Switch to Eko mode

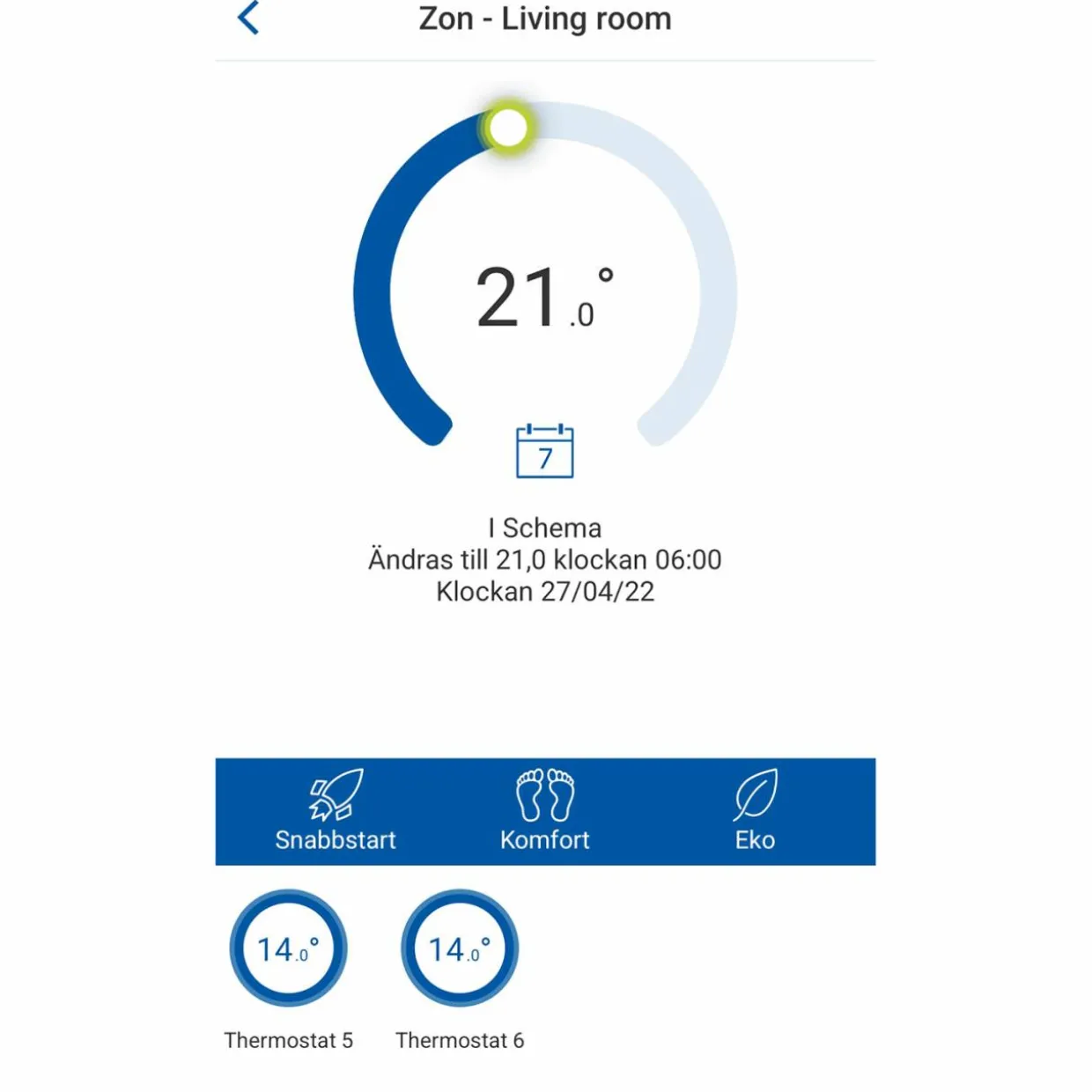pos(755,811)
